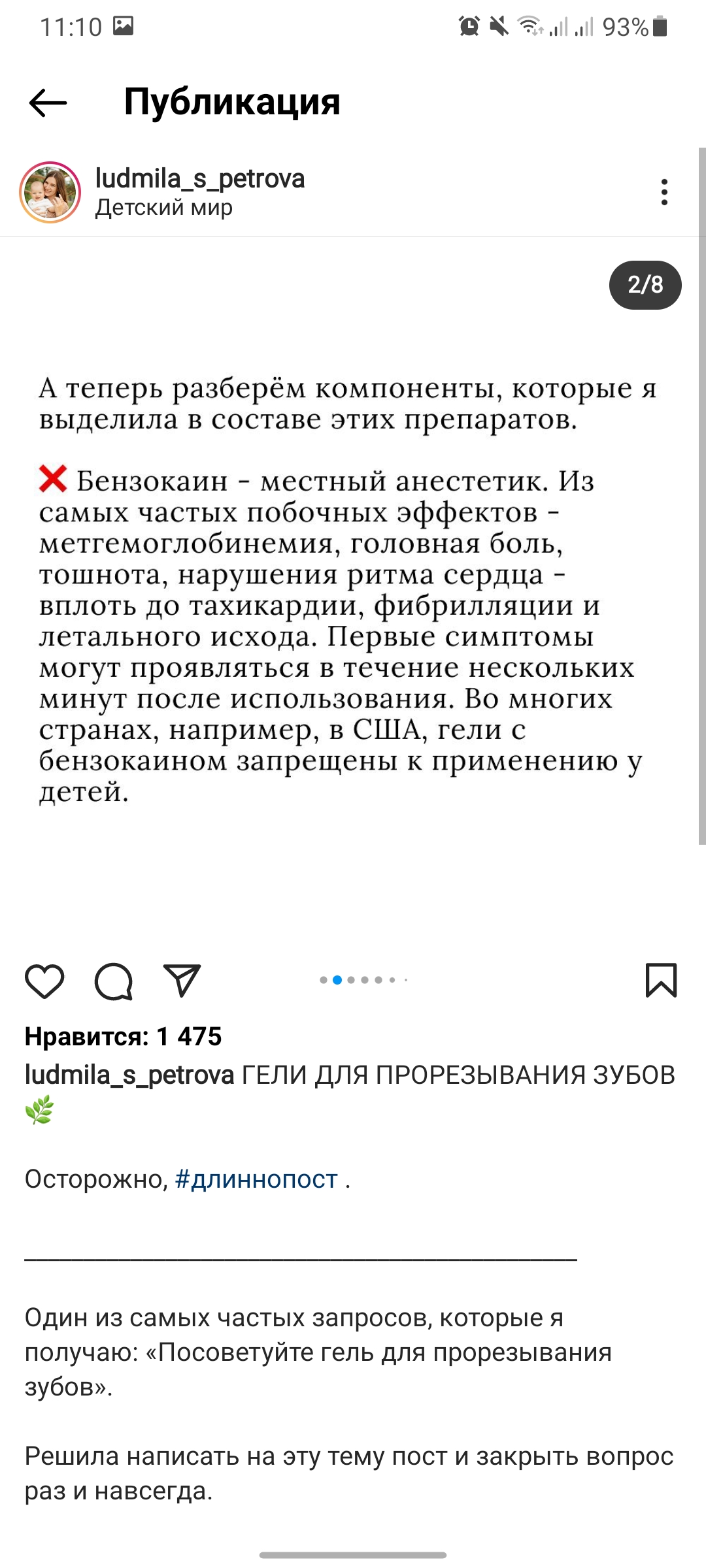Tap ludmila_s_petrova's name in the caption
Screen dimensions: 706x1568
129,1075
